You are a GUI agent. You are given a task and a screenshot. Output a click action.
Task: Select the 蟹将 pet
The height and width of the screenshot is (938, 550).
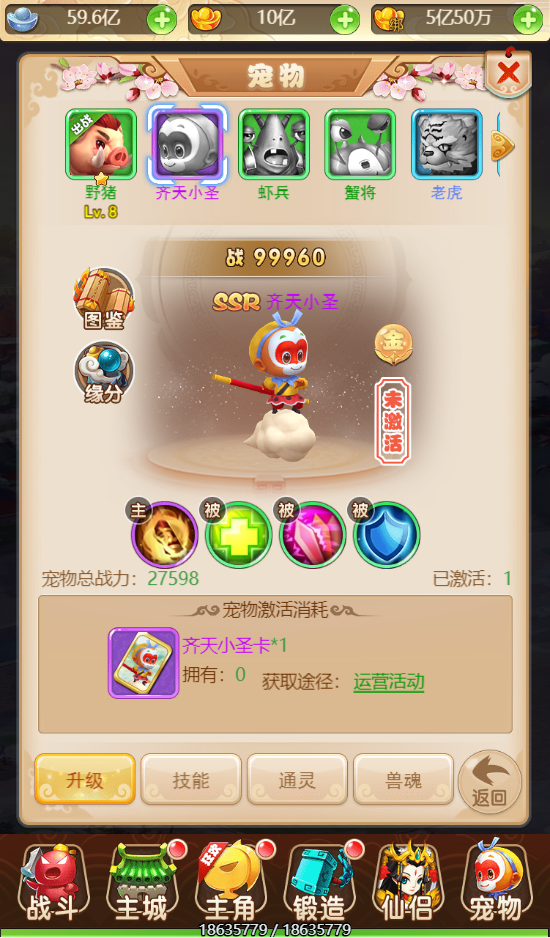click(x=360, y=144)
